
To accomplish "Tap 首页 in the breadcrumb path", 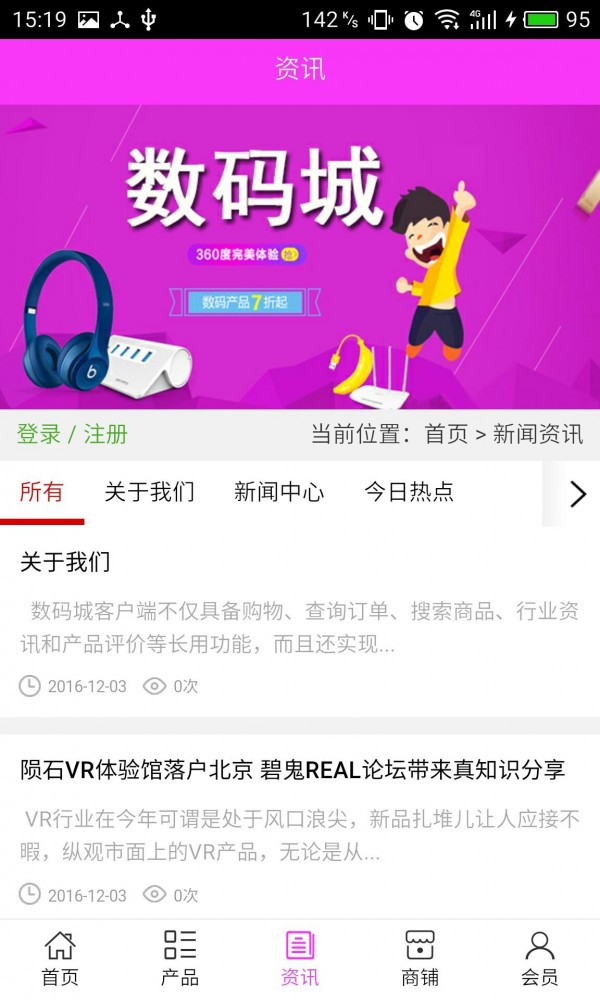I will tap(446, 435).
